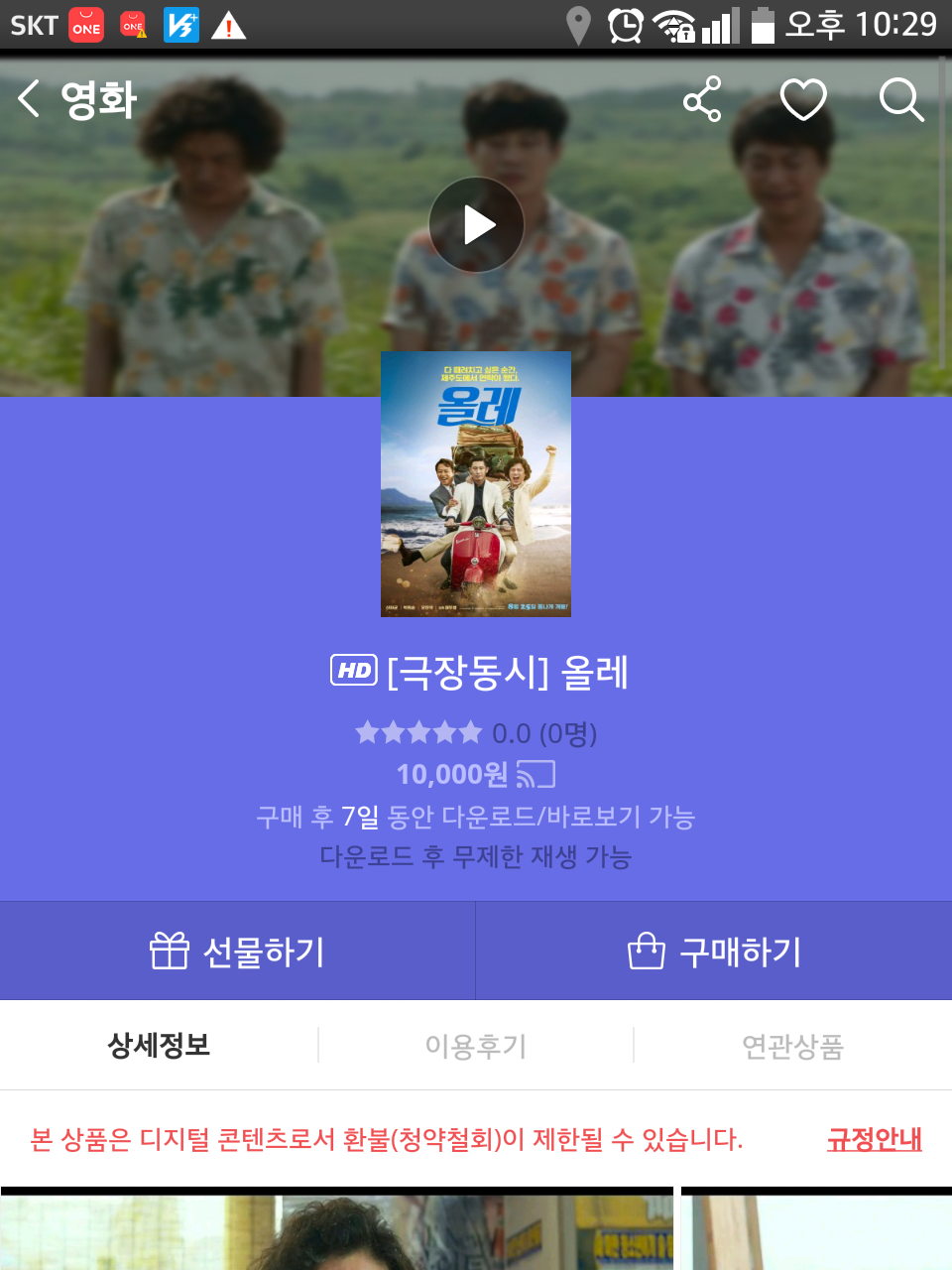
Task: Open the 올레 movie poster image
Action: click(476, 484)
